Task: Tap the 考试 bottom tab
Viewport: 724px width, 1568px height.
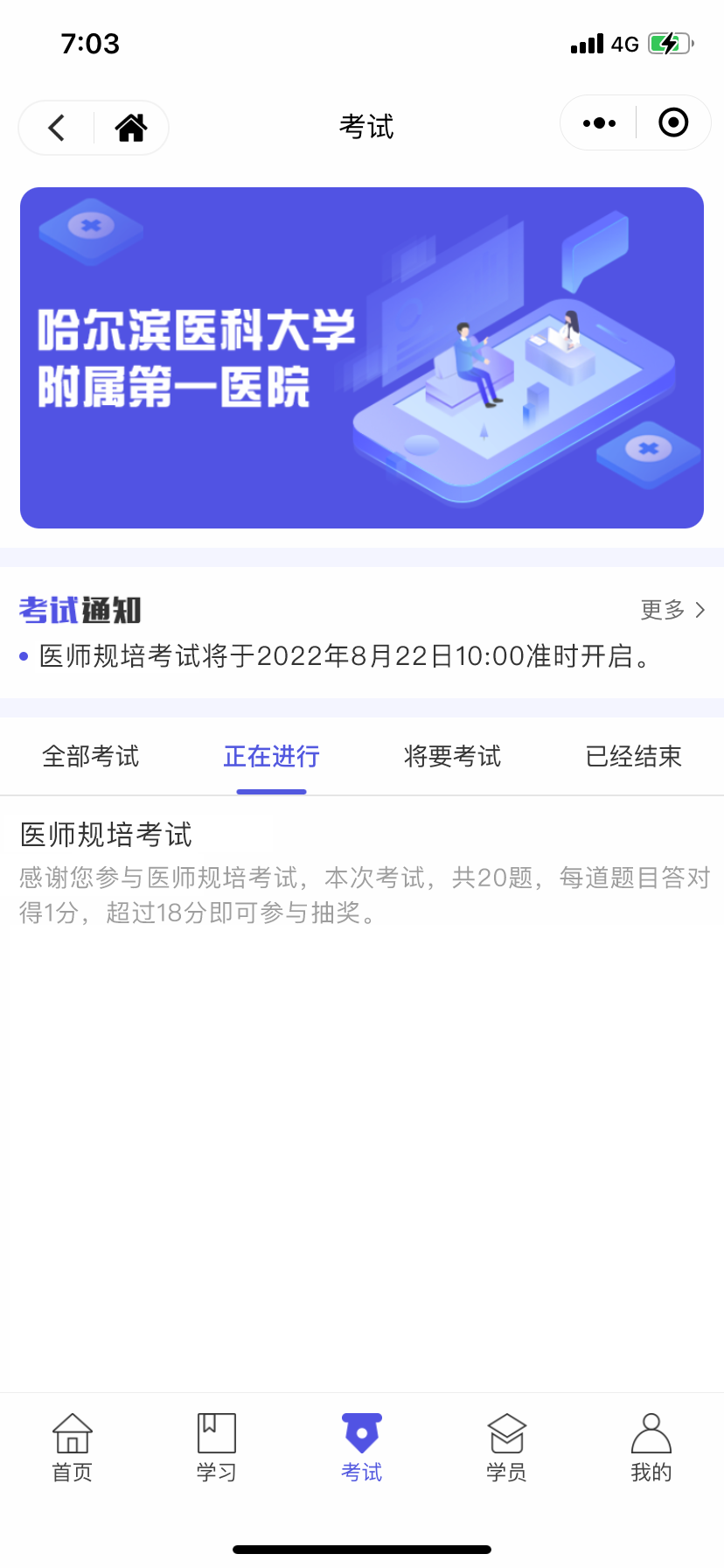Action: [x=362, y=1448]
